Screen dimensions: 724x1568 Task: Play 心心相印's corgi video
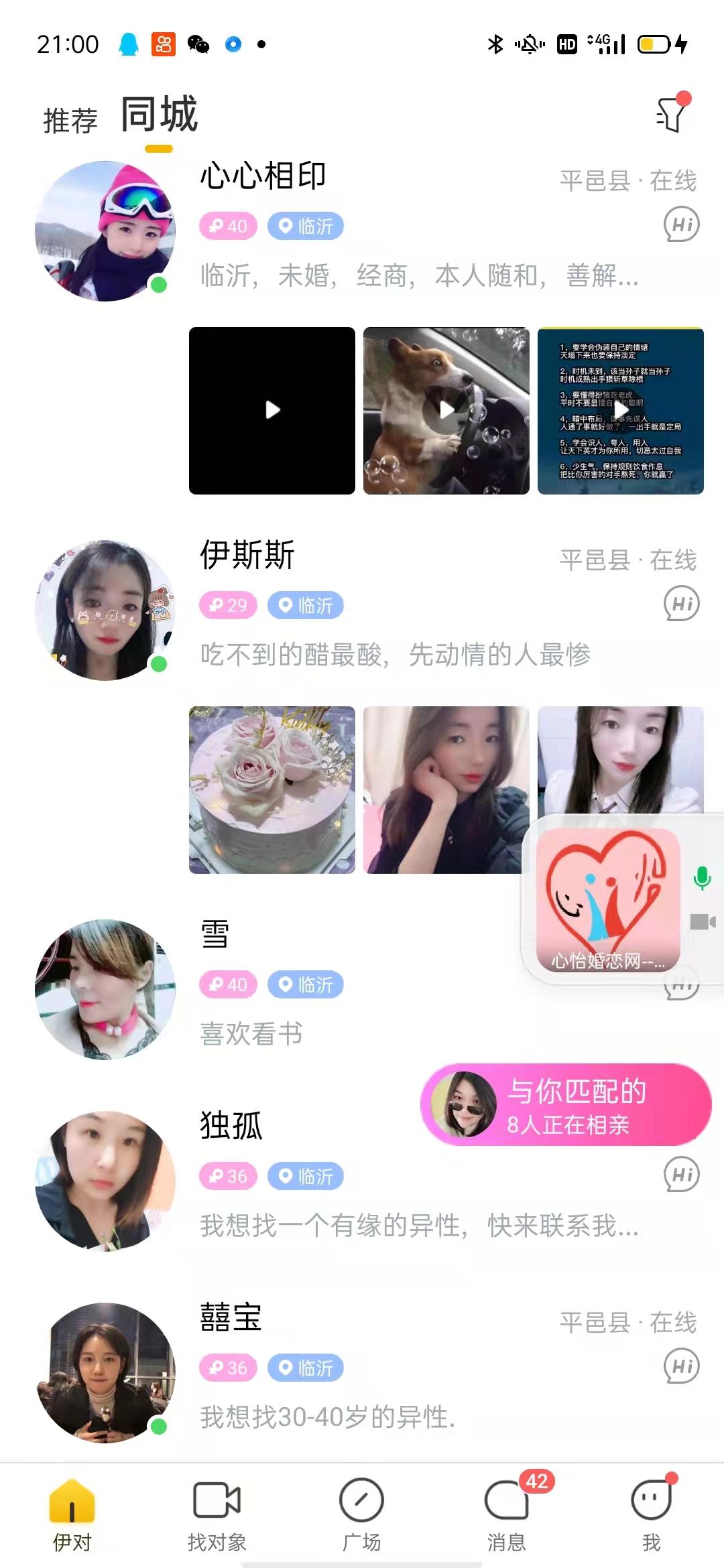[446, 411]
